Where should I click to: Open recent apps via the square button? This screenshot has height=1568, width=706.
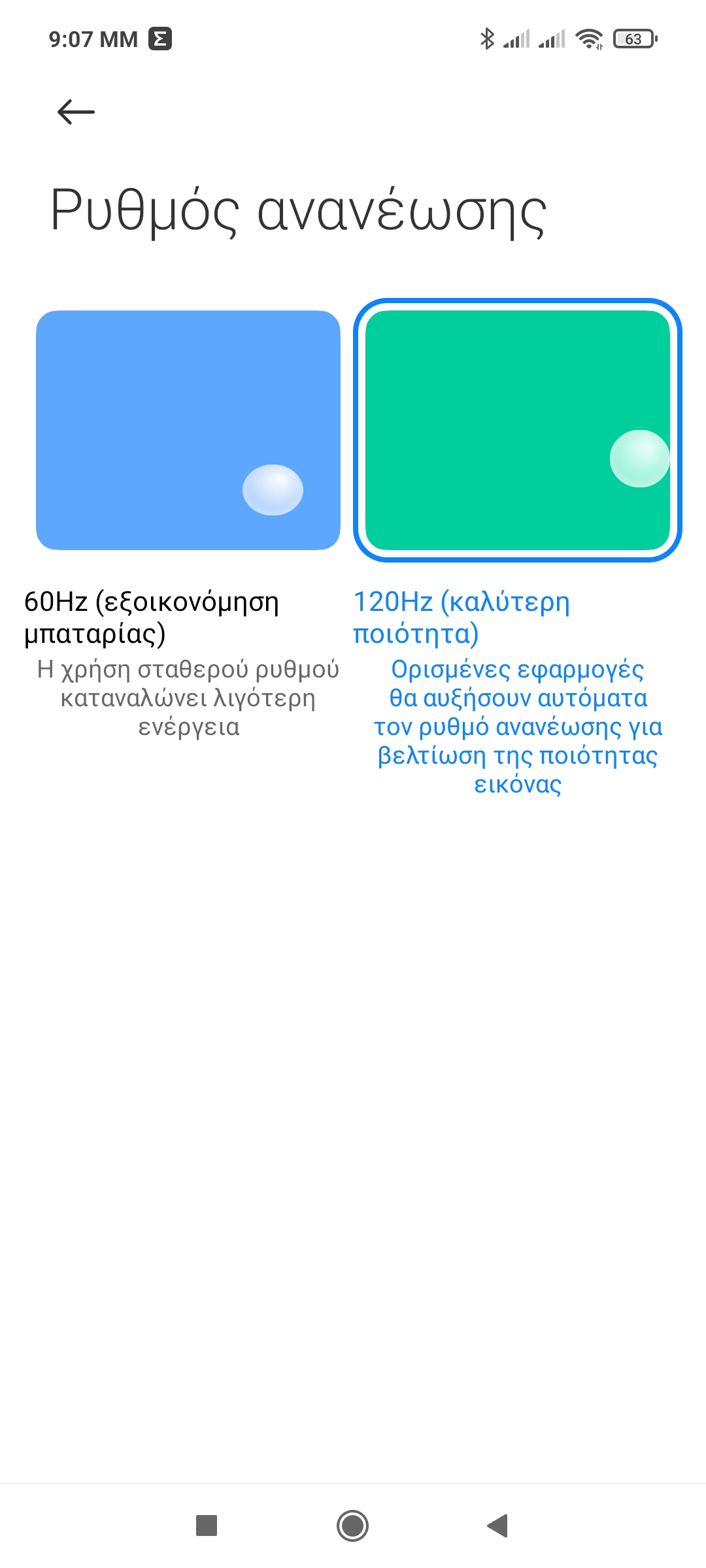[207, 1526]
